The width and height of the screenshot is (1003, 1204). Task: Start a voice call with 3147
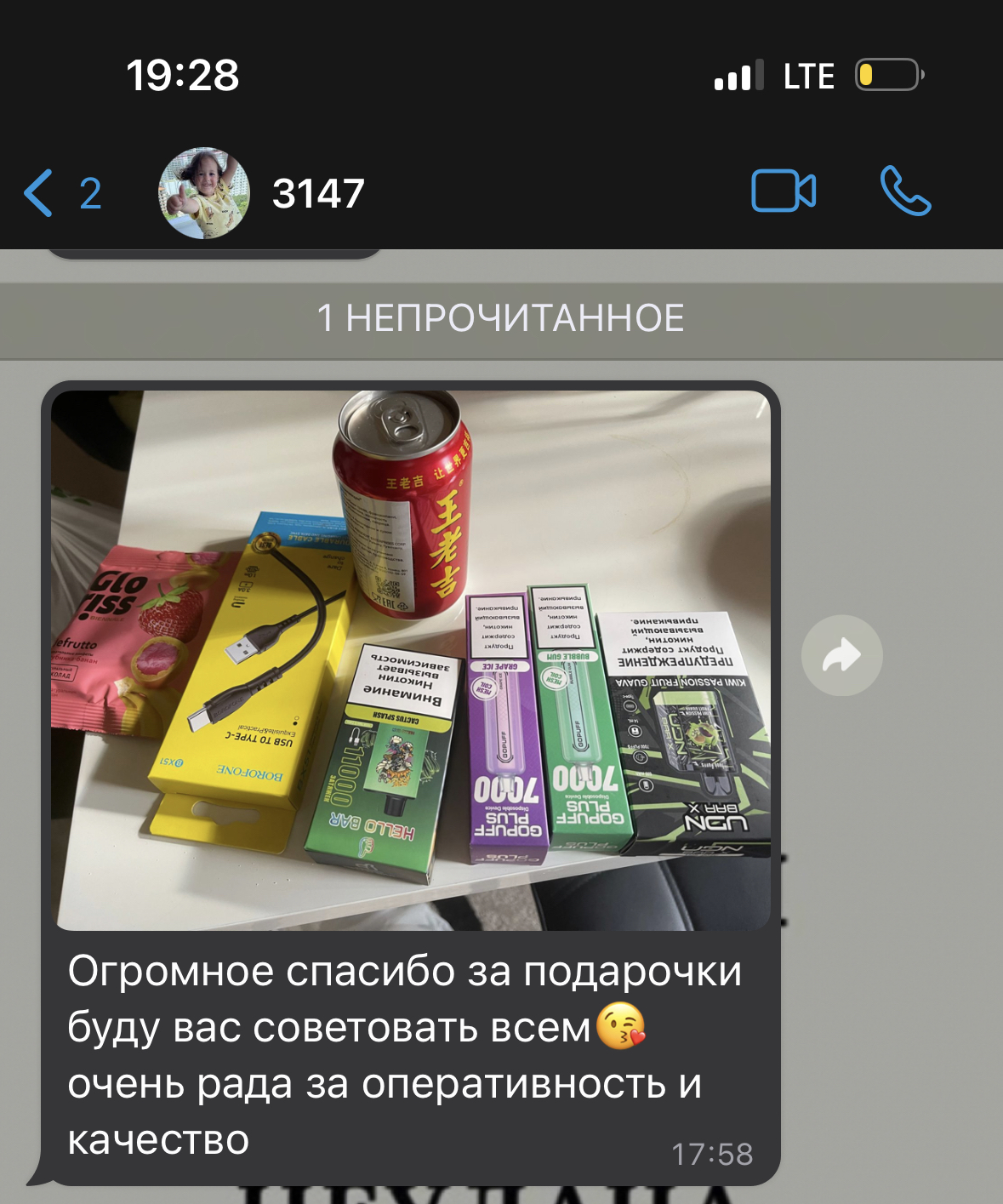click(905, 191)
